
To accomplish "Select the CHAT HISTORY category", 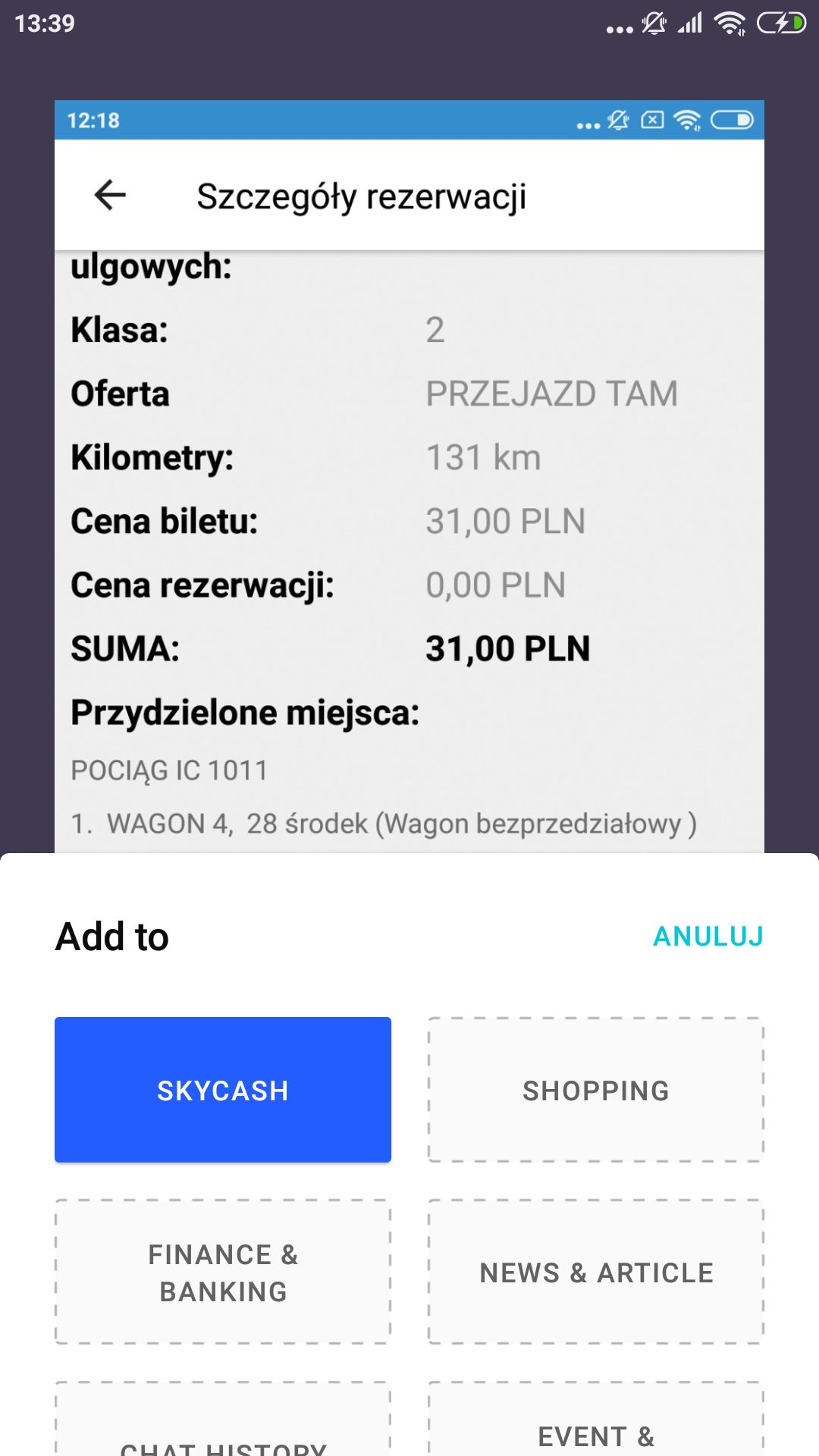I will 223,1420.
